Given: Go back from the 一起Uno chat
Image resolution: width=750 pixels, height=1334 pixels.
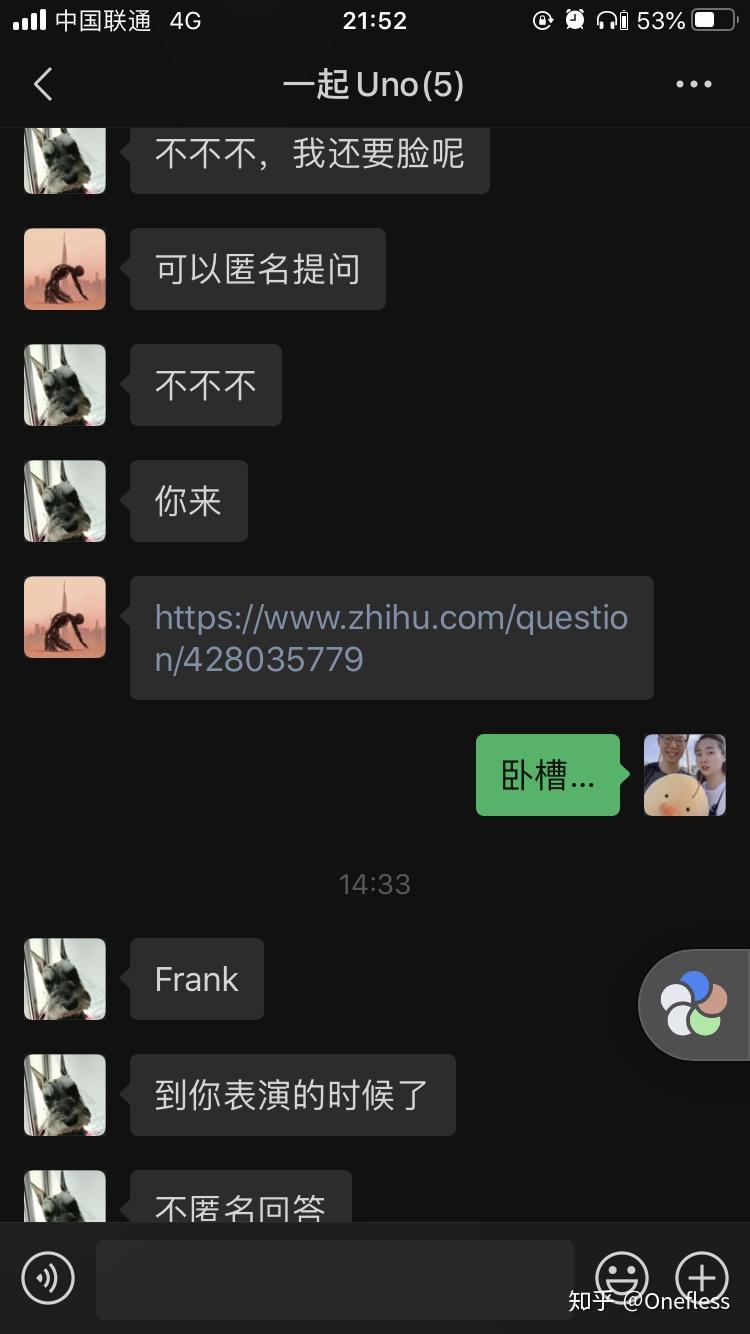Looking at the screenshot, I should point(43,84).
